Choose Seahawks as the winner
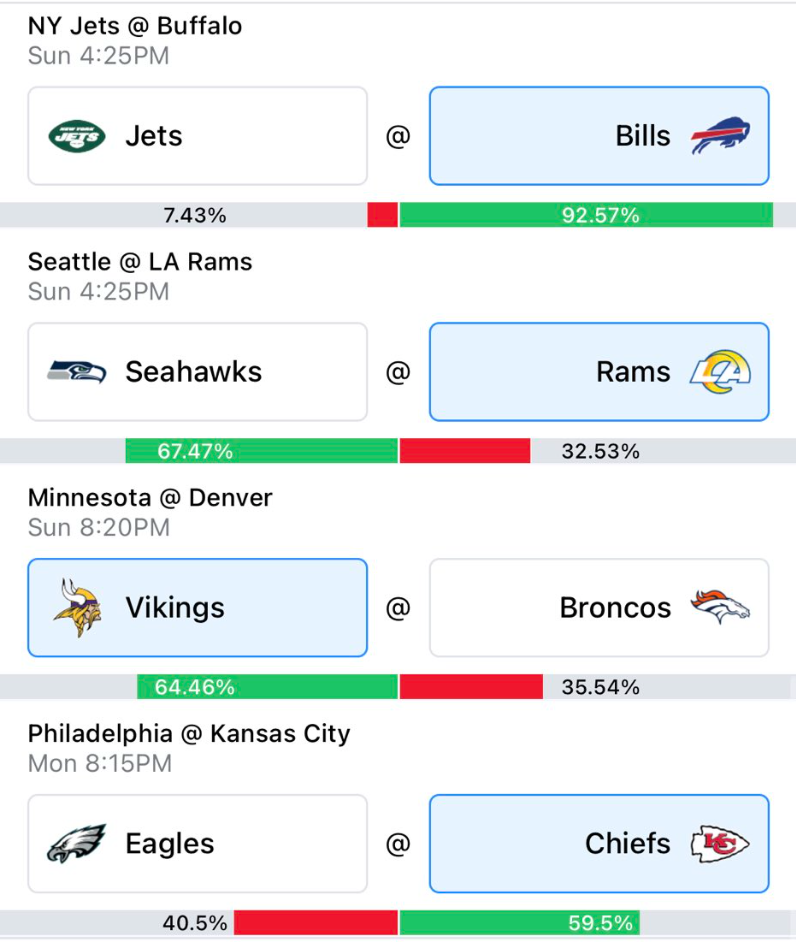Screen dimensions: 796x942 pos(197,372)
